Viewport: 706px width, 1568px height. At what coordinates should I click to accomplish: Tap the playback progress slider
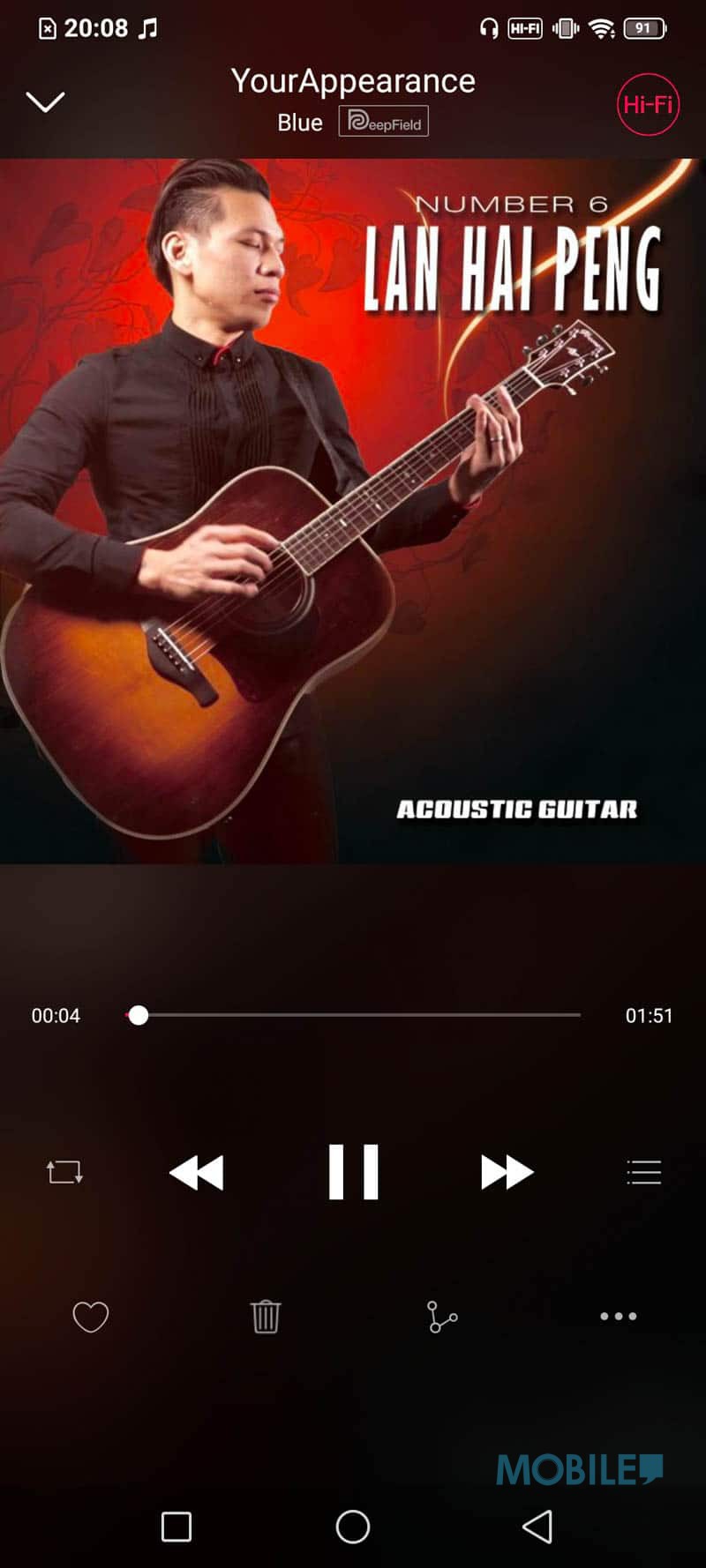(x=353, y=1015)
